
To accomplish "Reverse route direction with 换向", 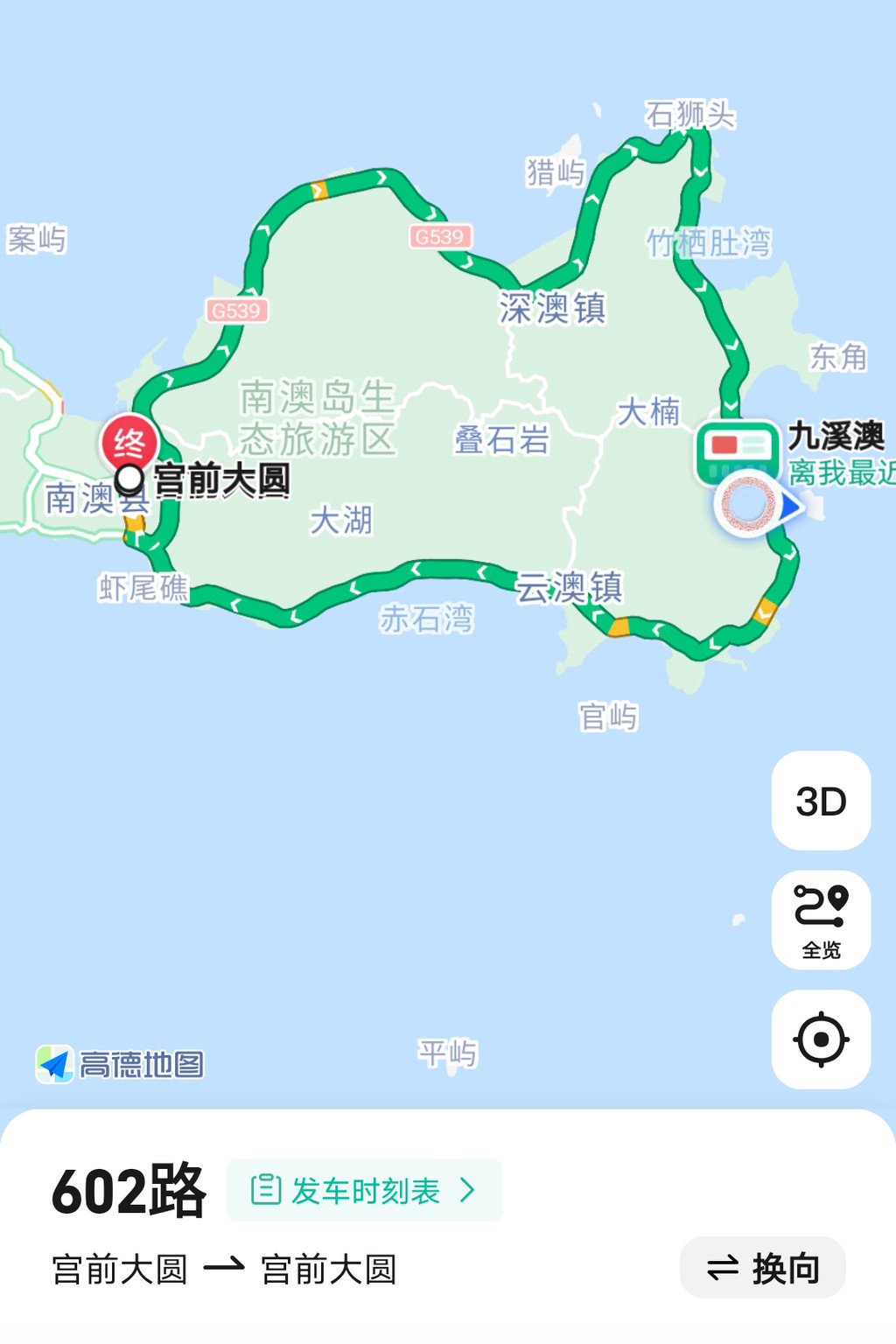I will [762, 1267].
